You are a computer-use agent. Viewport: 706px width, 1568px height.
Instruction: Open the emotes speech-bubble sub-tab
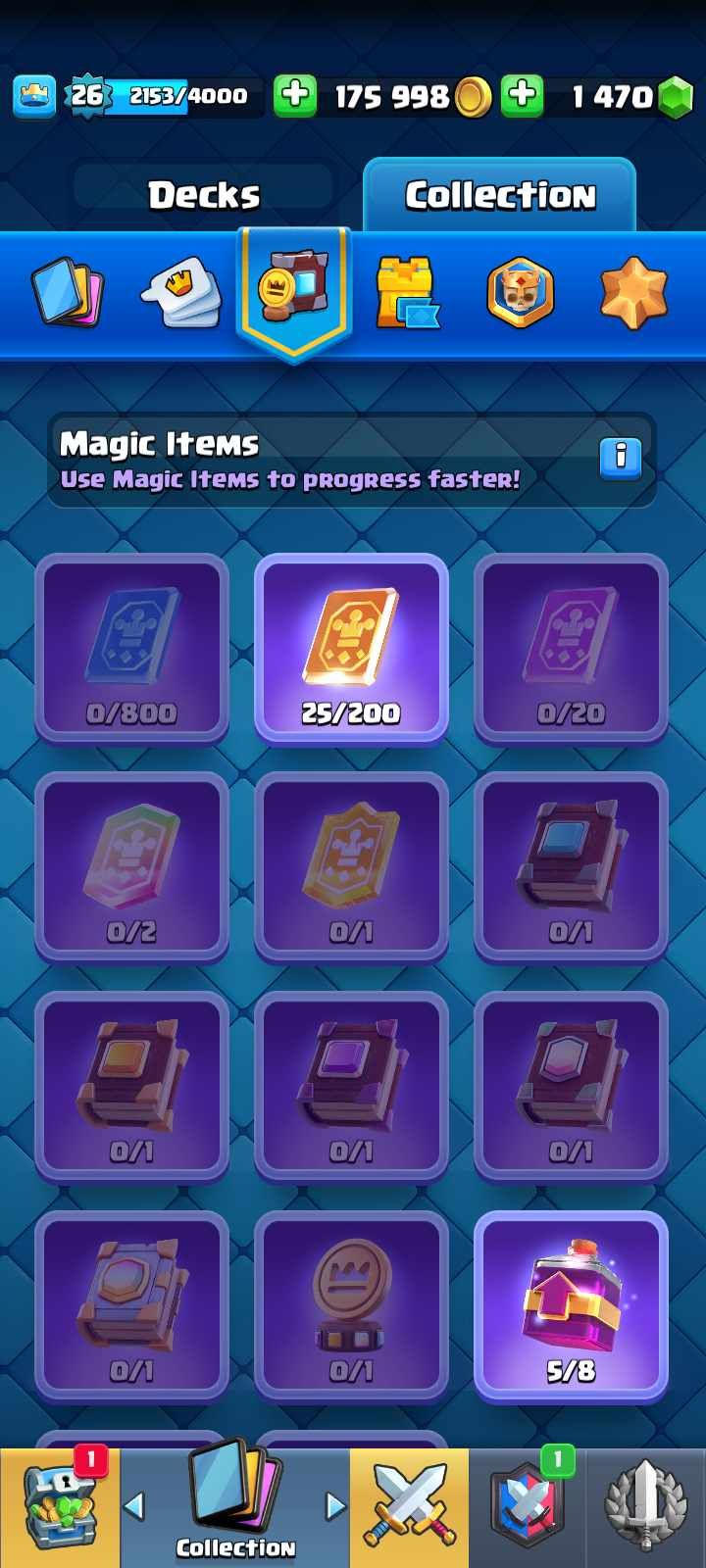click(x=180, y=292)
